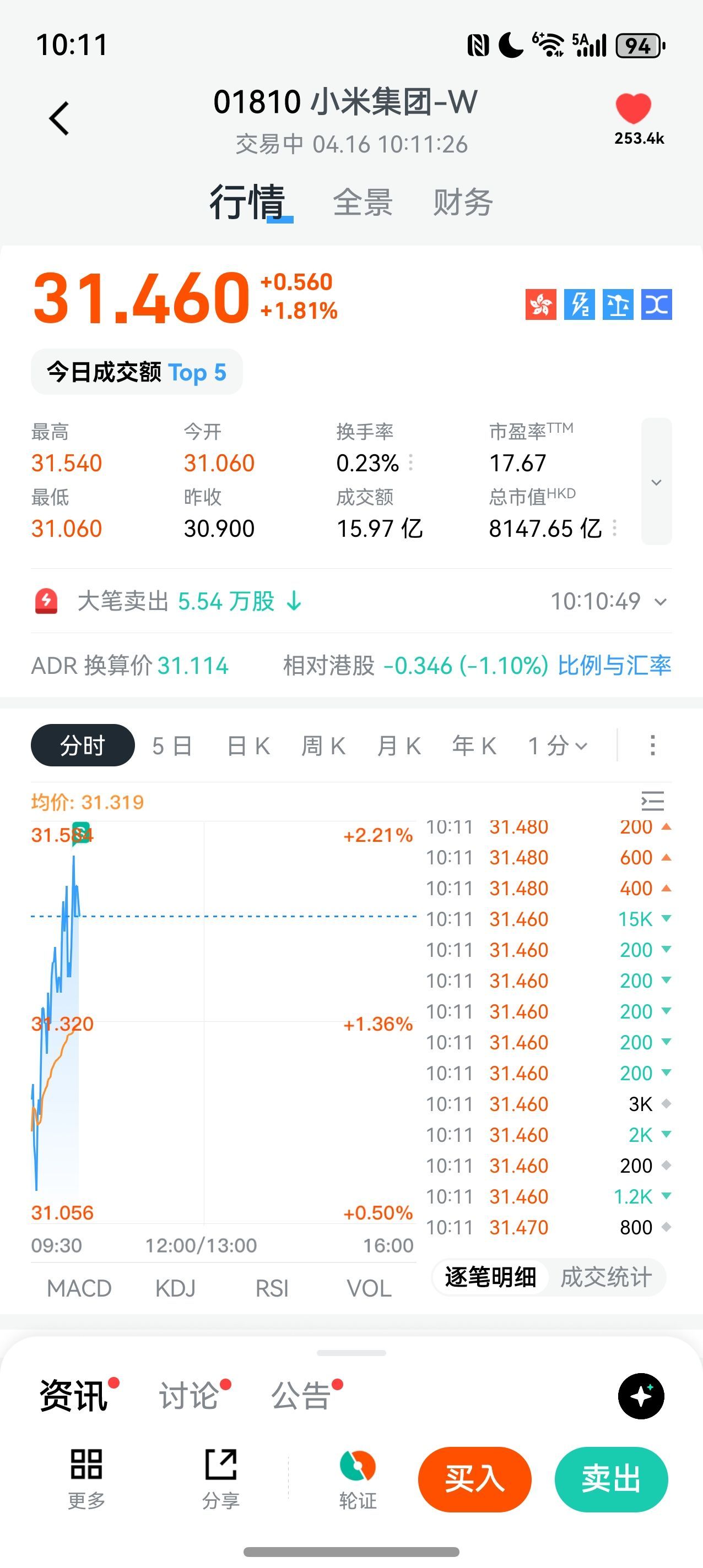Image resolution: width=703 pixels, height=1568 pixels.
Task: Open the 1分 interval dropdown
Action: [558, 745]
